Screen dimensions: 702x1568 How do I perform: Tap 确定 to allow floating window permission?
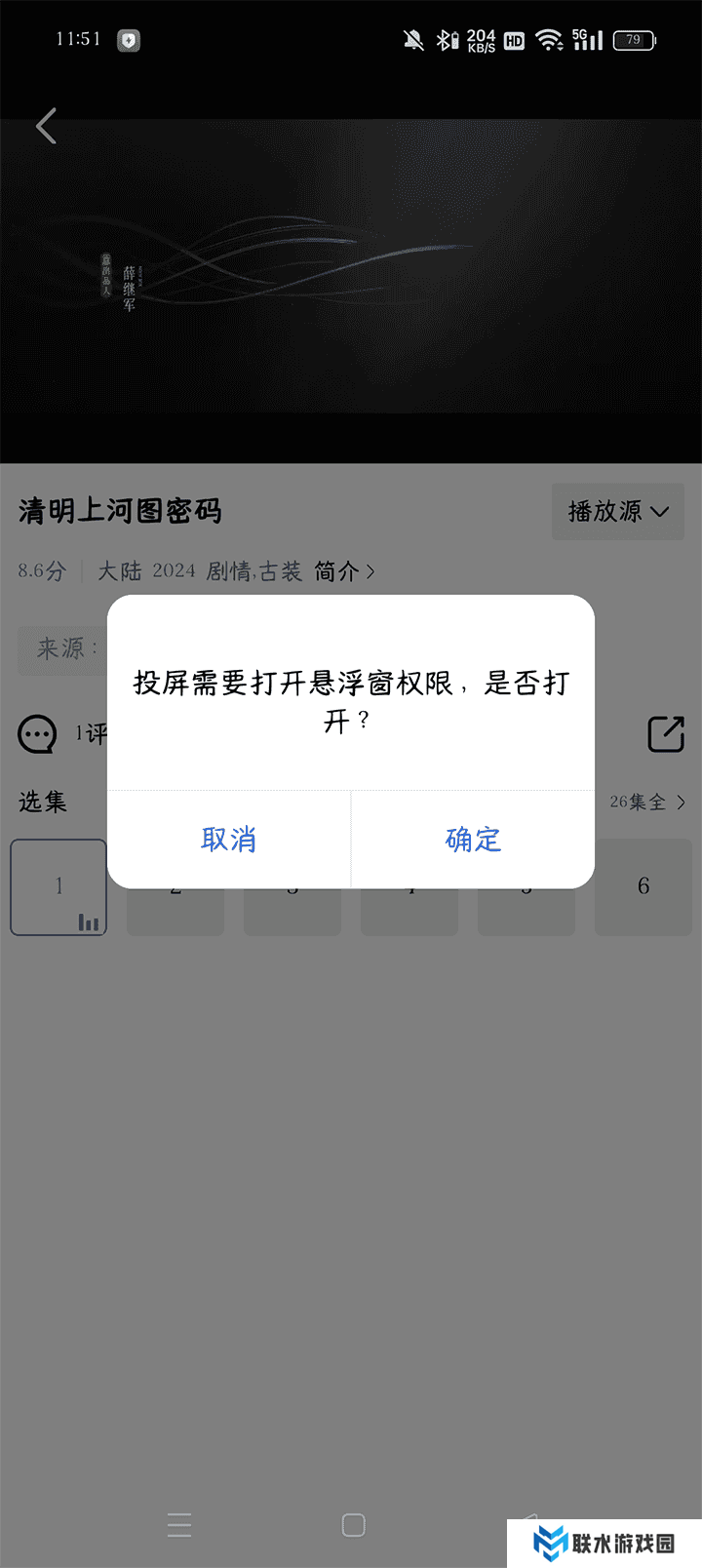click(473, 839)
